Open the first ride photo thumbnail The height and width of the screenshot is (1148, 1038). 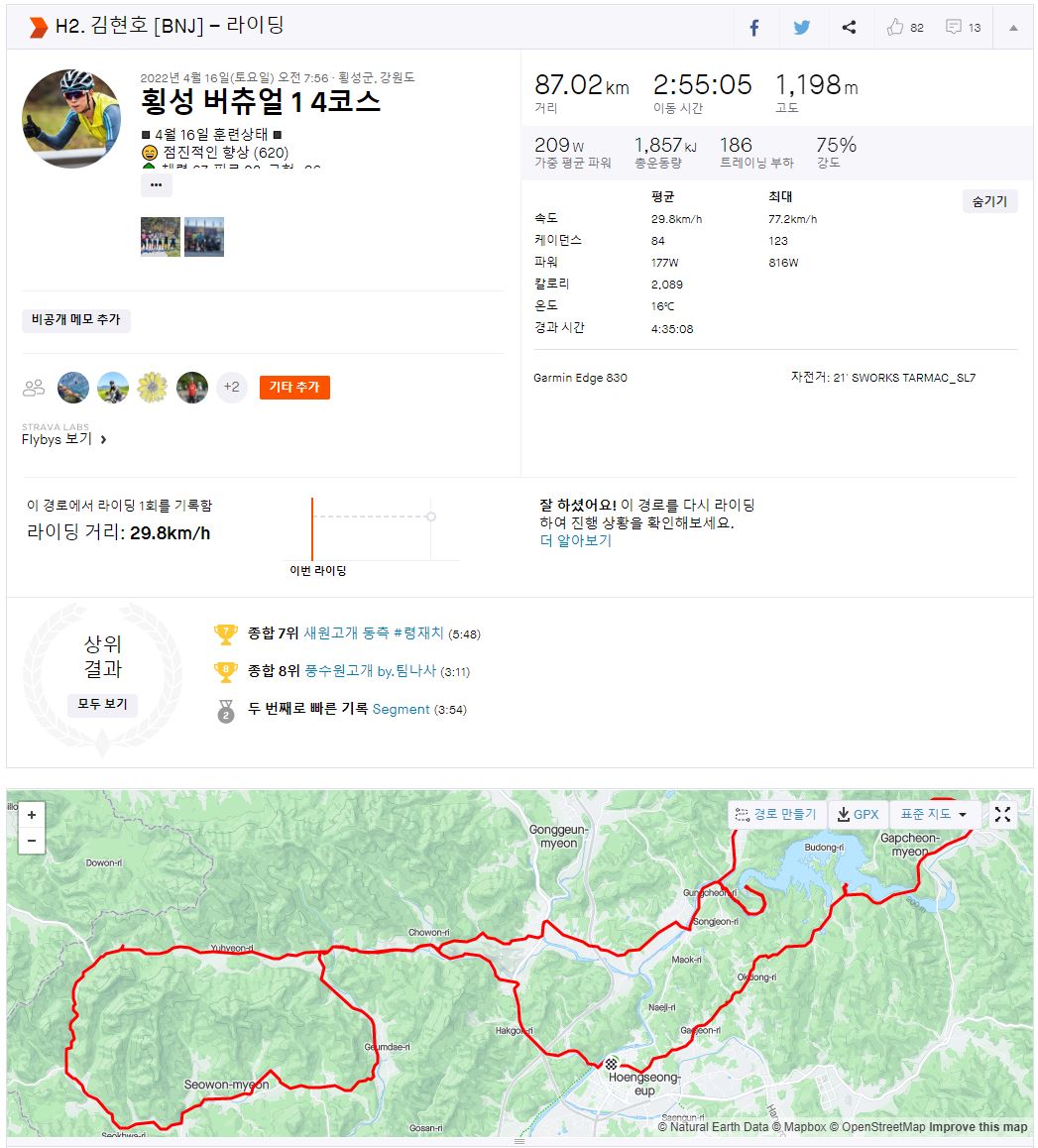pyautogui.click(x=161, y=237)
